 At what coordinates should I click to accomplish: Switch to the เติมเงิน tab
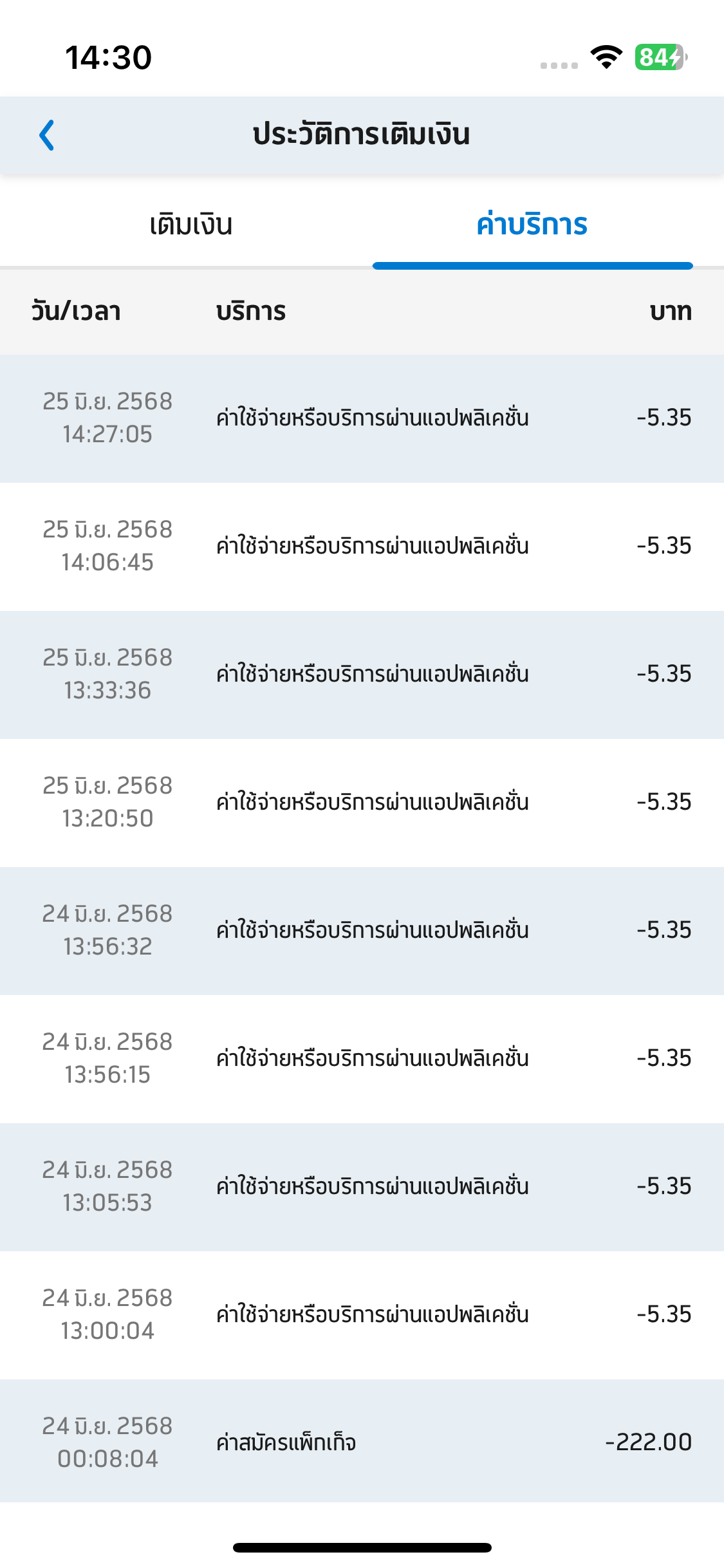(191, 225)
